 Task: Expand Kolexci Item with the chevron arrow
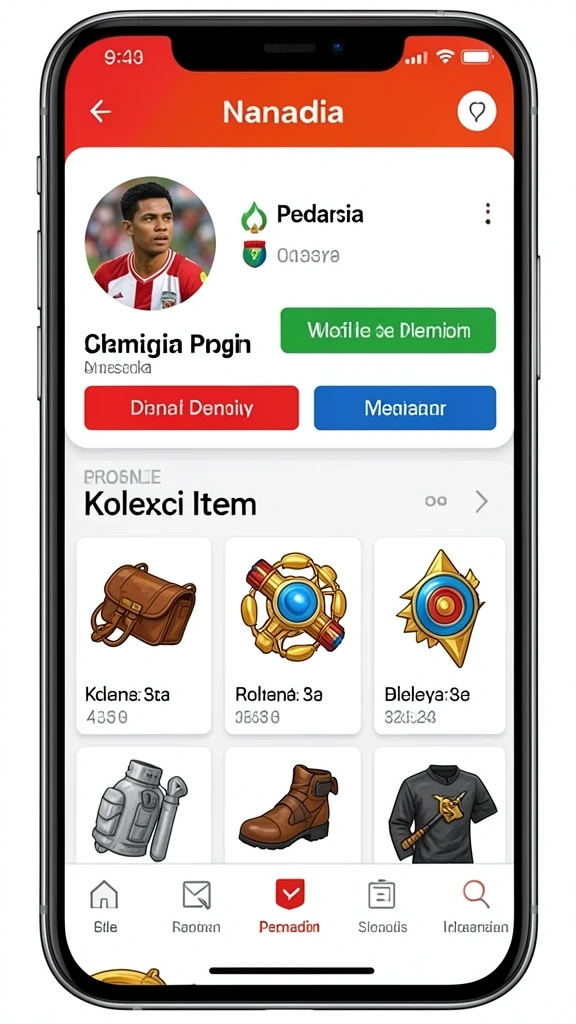[481, 502]
